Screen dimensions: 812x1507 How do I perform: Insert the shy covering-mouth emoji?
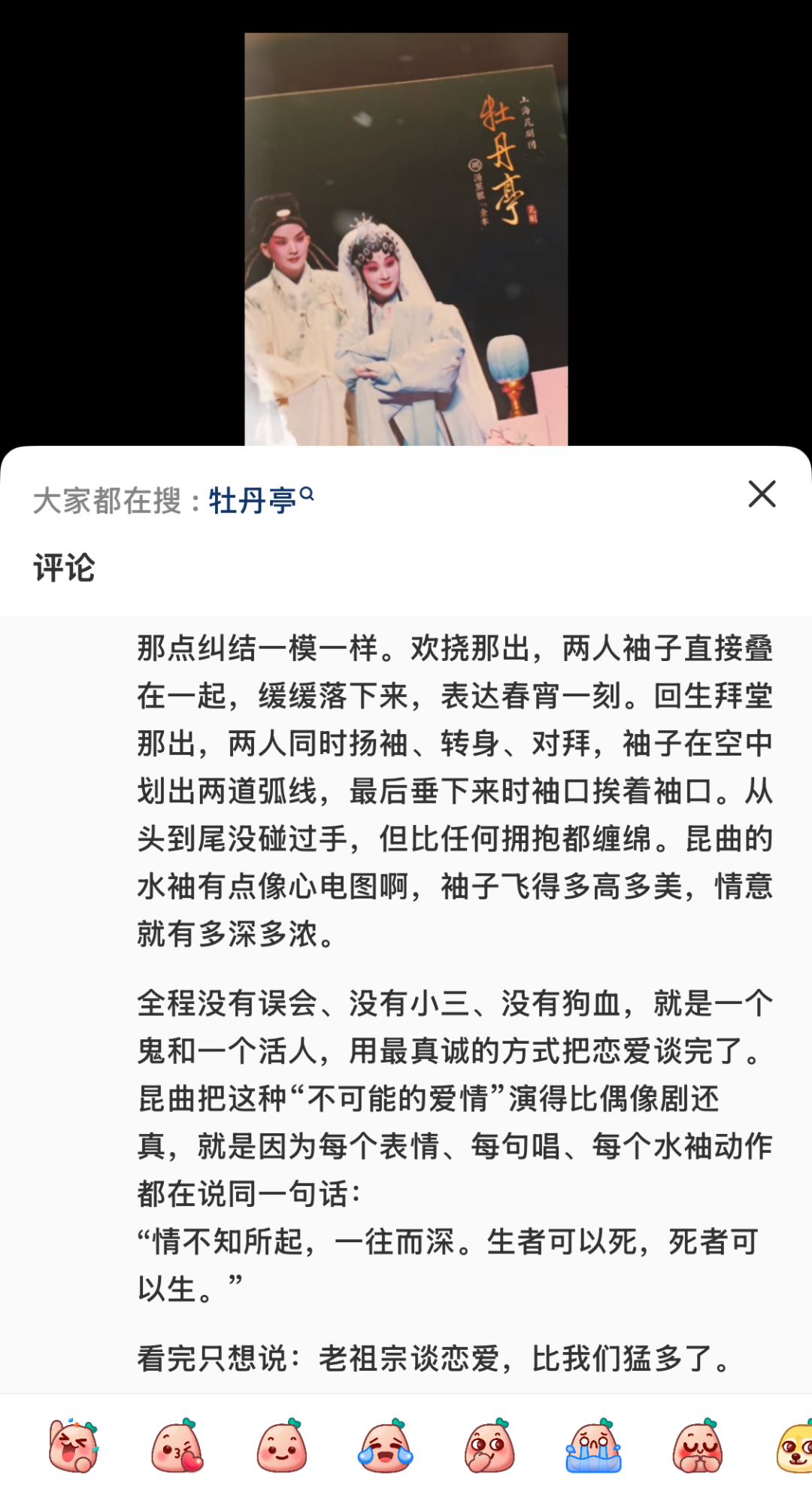tap(489, 1445)
